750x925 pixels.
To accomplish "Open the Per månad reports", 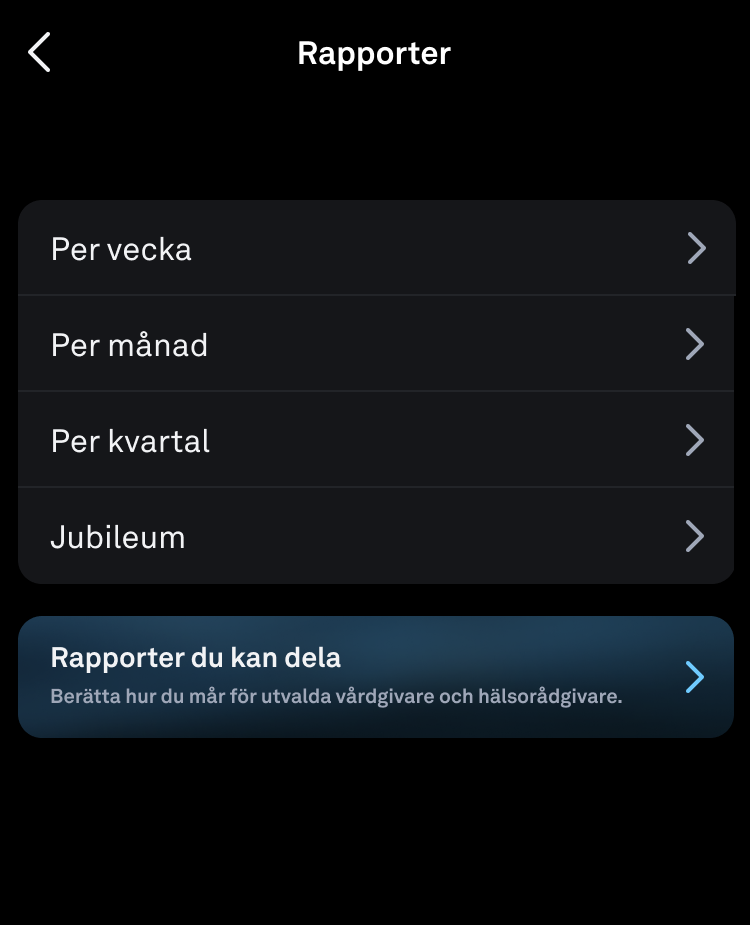I will (x=376, y=344).
